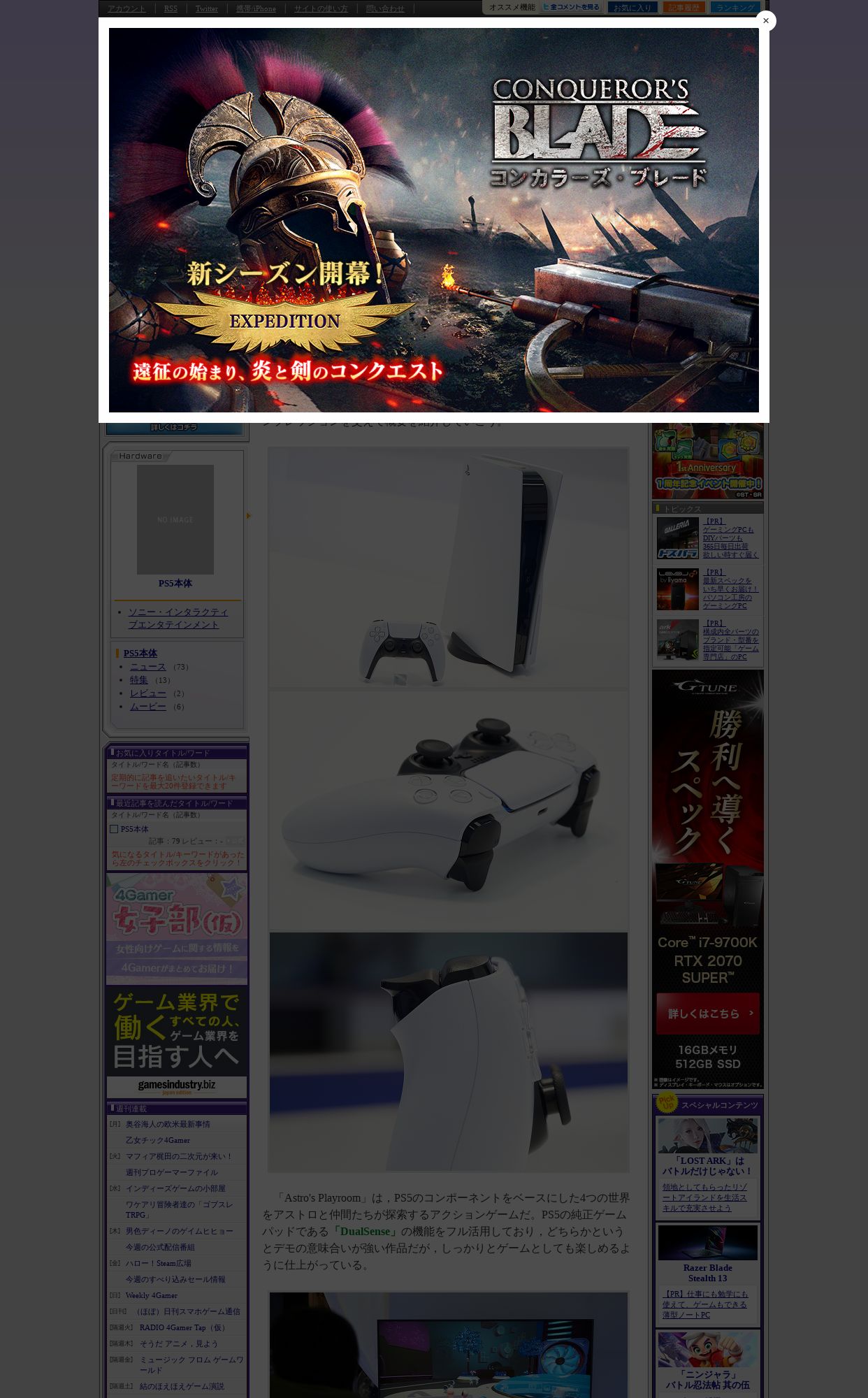Open the ムービー link under PS5本体
Viewport: 868px width, 1398px height.
(148, 707)
